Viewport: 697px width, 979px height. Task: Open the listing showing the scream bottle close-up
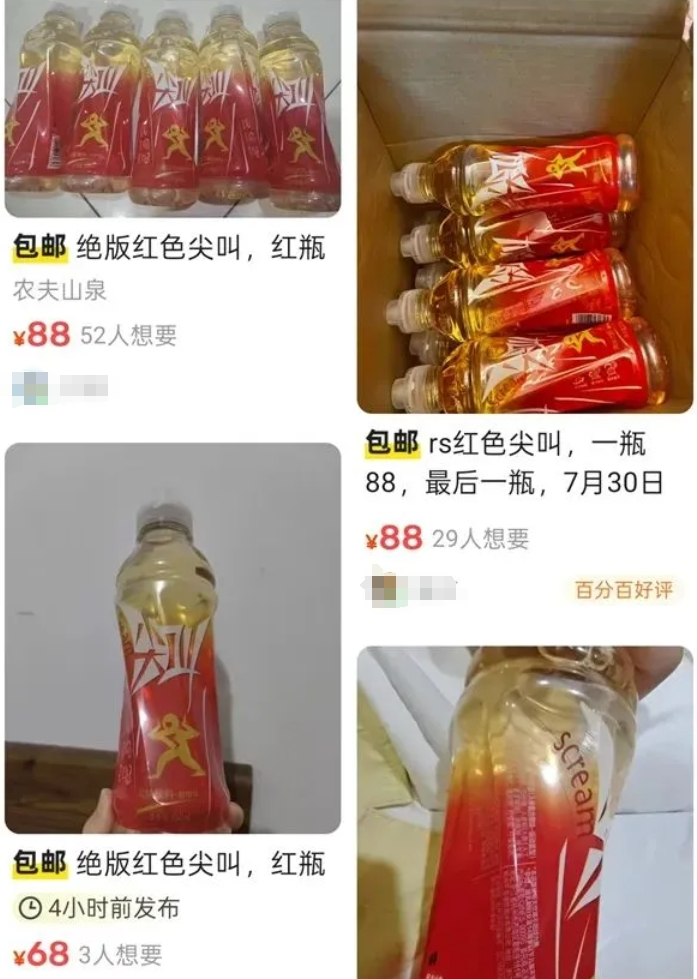point(524,810)
